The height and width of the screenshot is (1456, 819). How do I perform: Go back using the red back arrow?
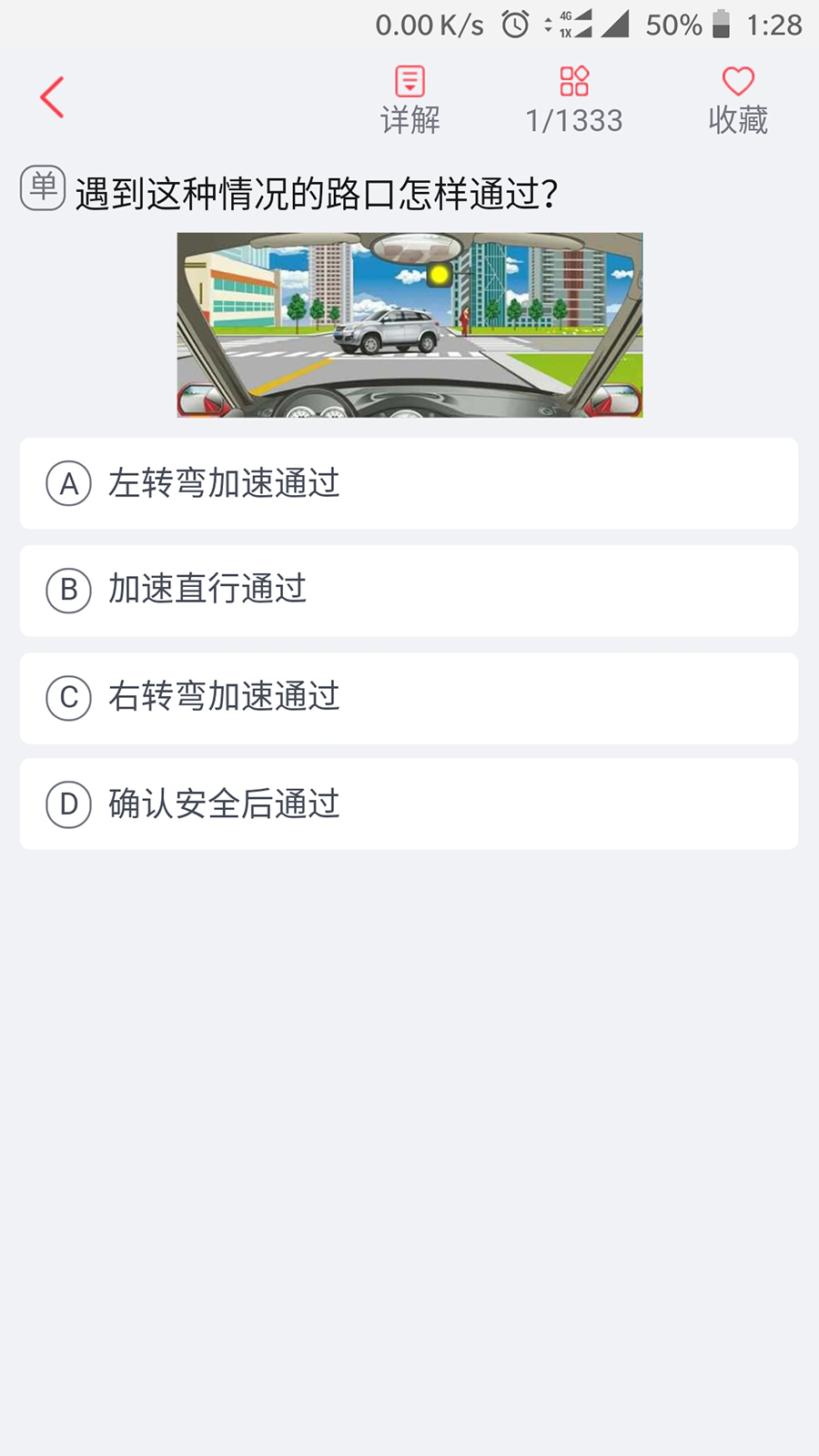52,96
